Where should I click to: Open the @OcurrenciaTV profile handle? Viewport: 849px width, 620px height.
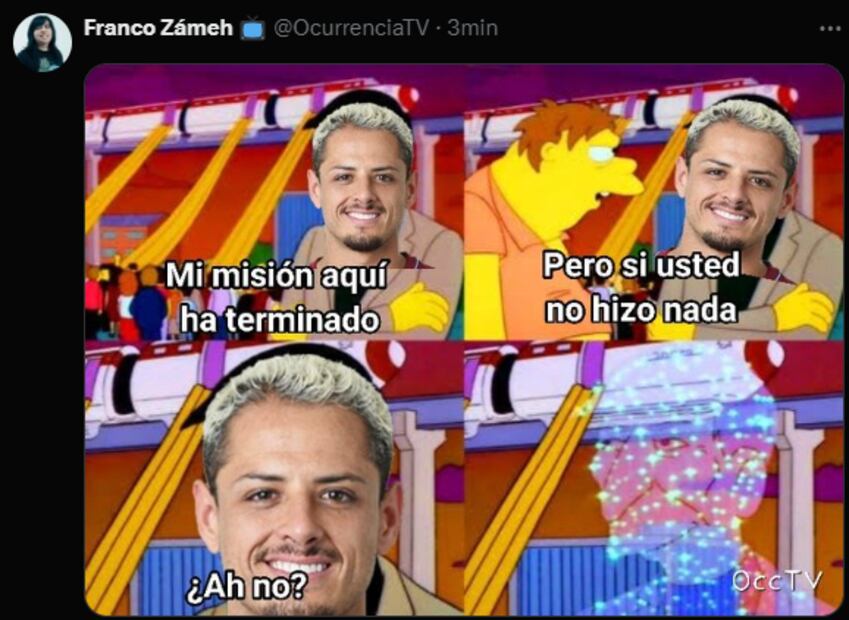(350, 28)
